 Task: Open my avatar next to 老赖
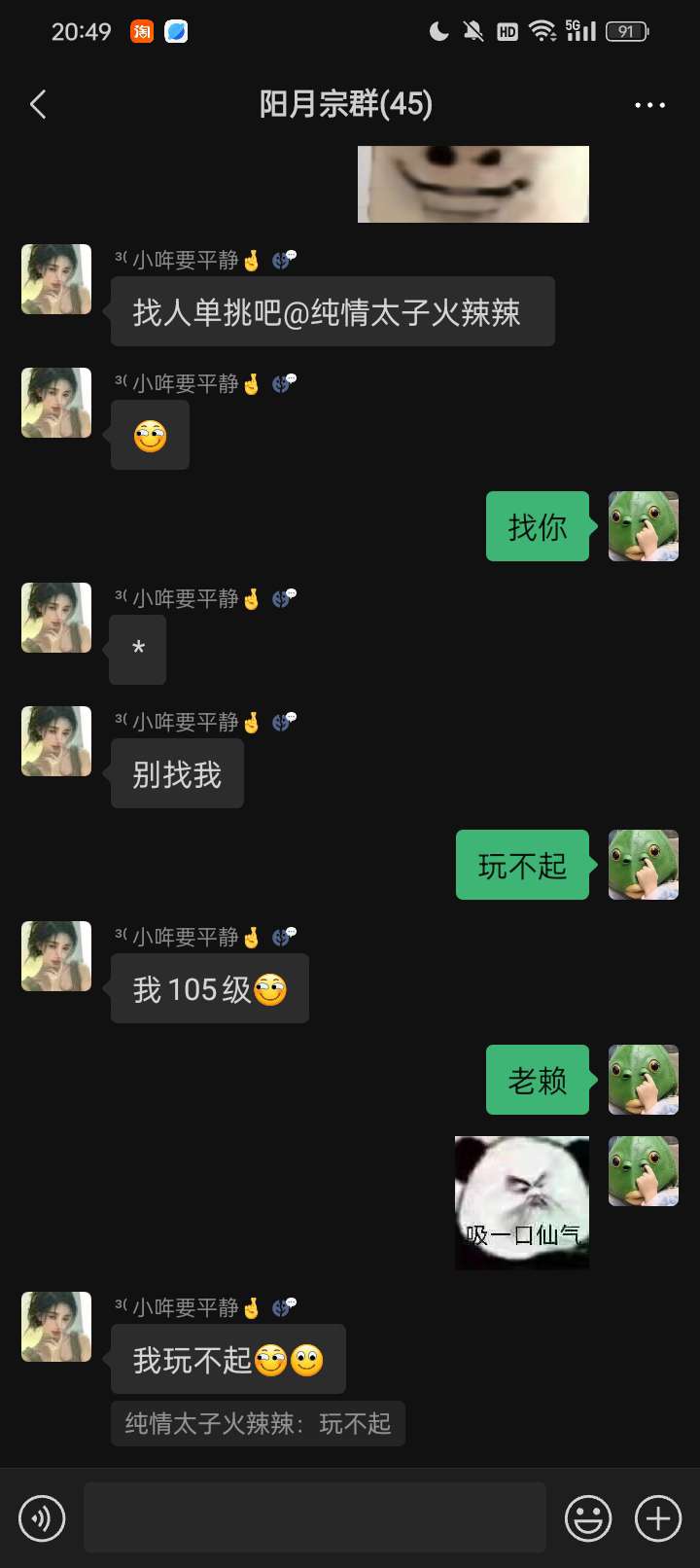[644, 1080]
